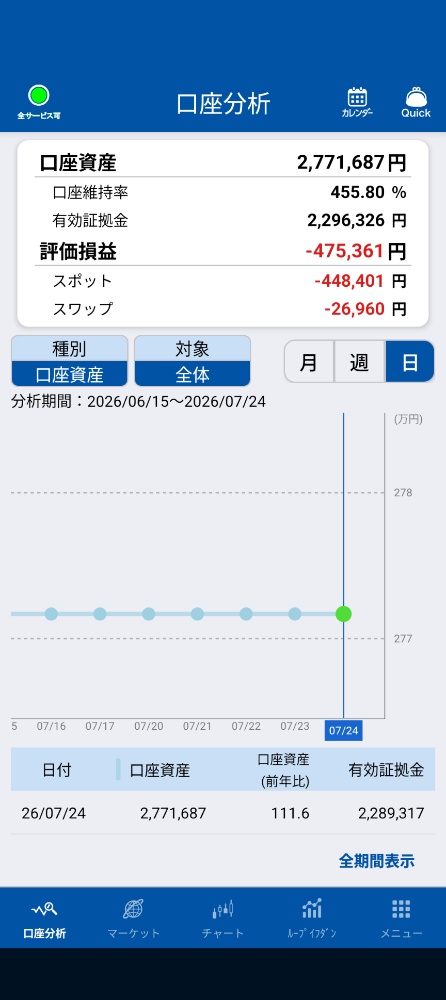Open the Quick purse icon

click(x=416, y=102)
